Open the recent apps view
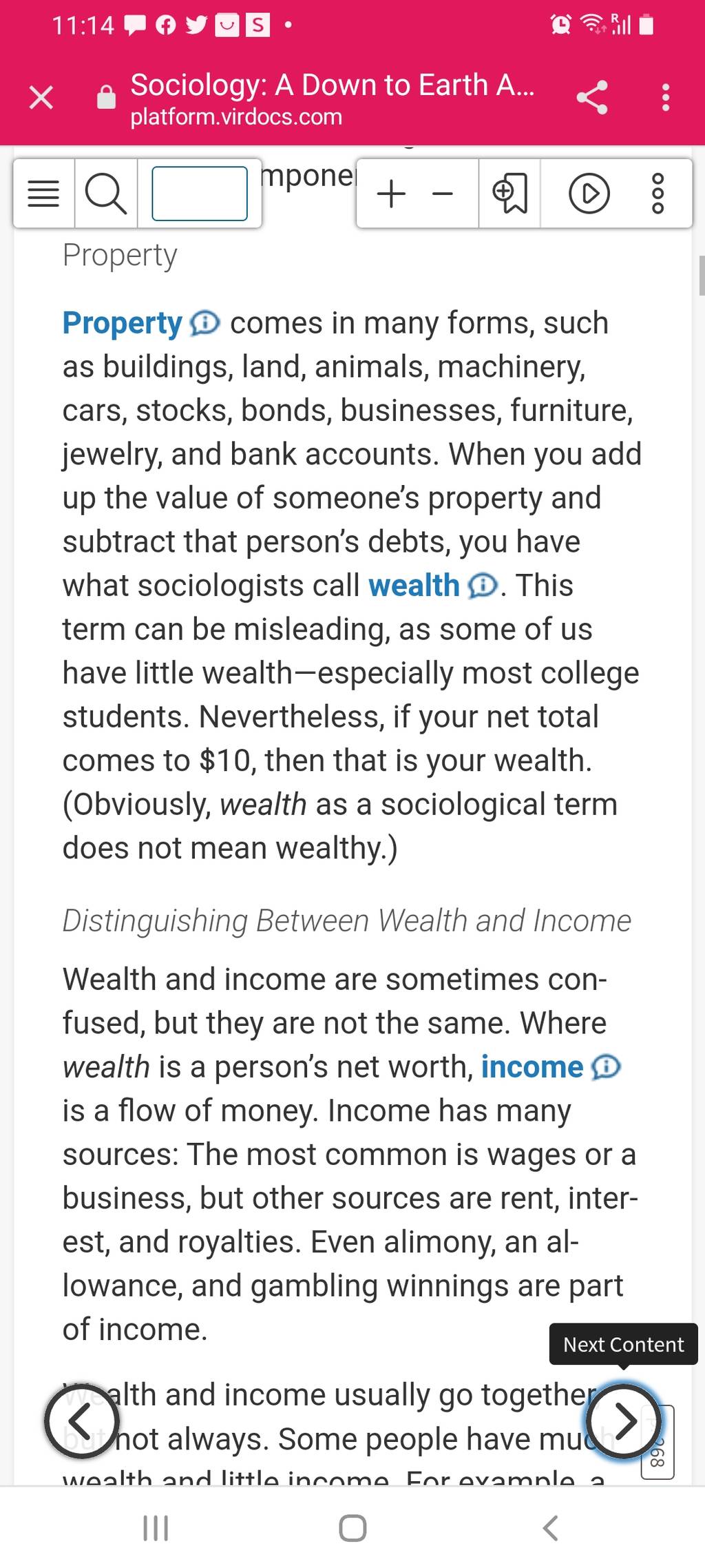The width and height of the screenshot is (705, 1568). (x=156, y=1528)
